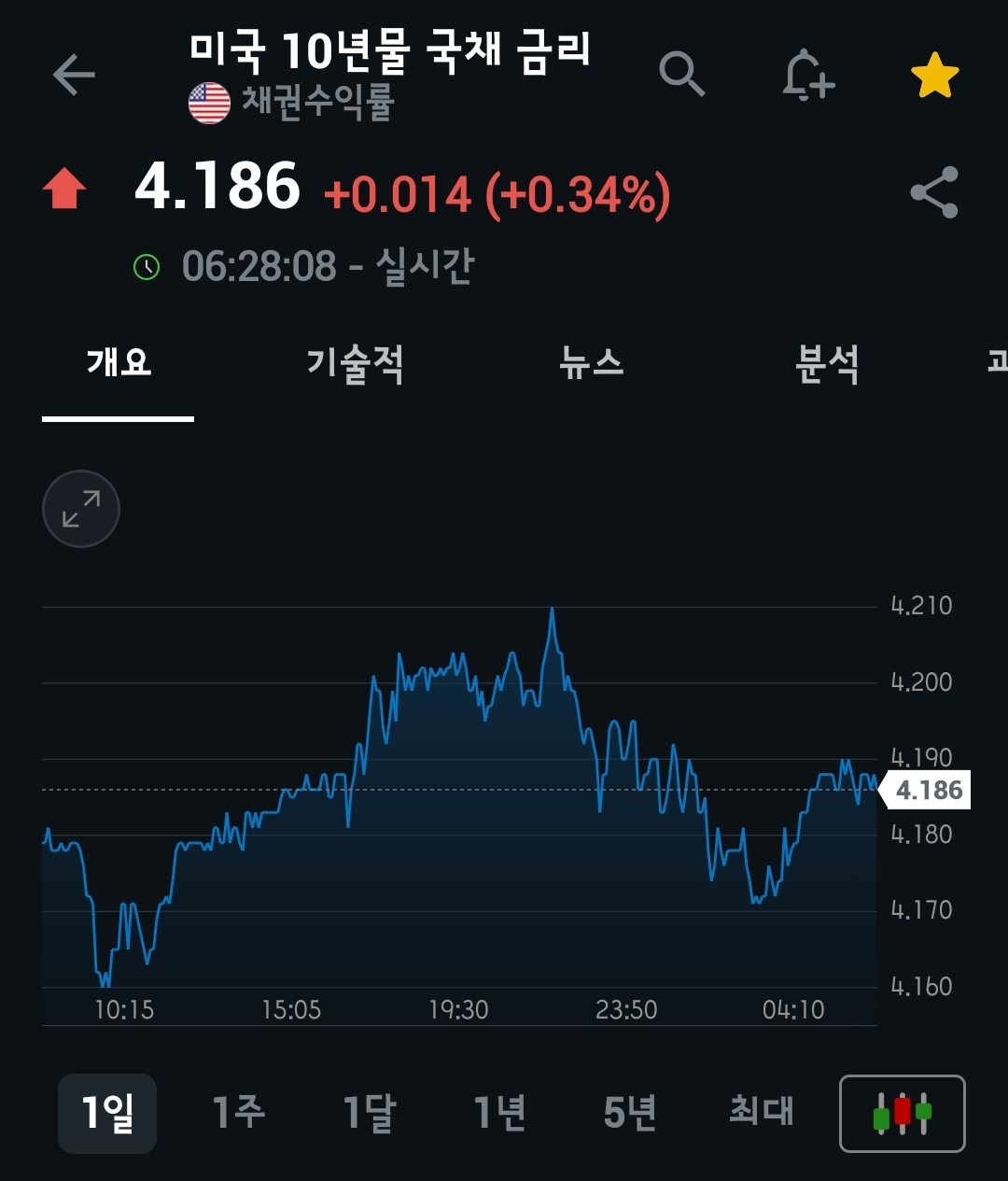The width and height of the screenshot is (1008, 1181).
Task: Go back using the arrow icon
Action: click(x=75, y=75)
